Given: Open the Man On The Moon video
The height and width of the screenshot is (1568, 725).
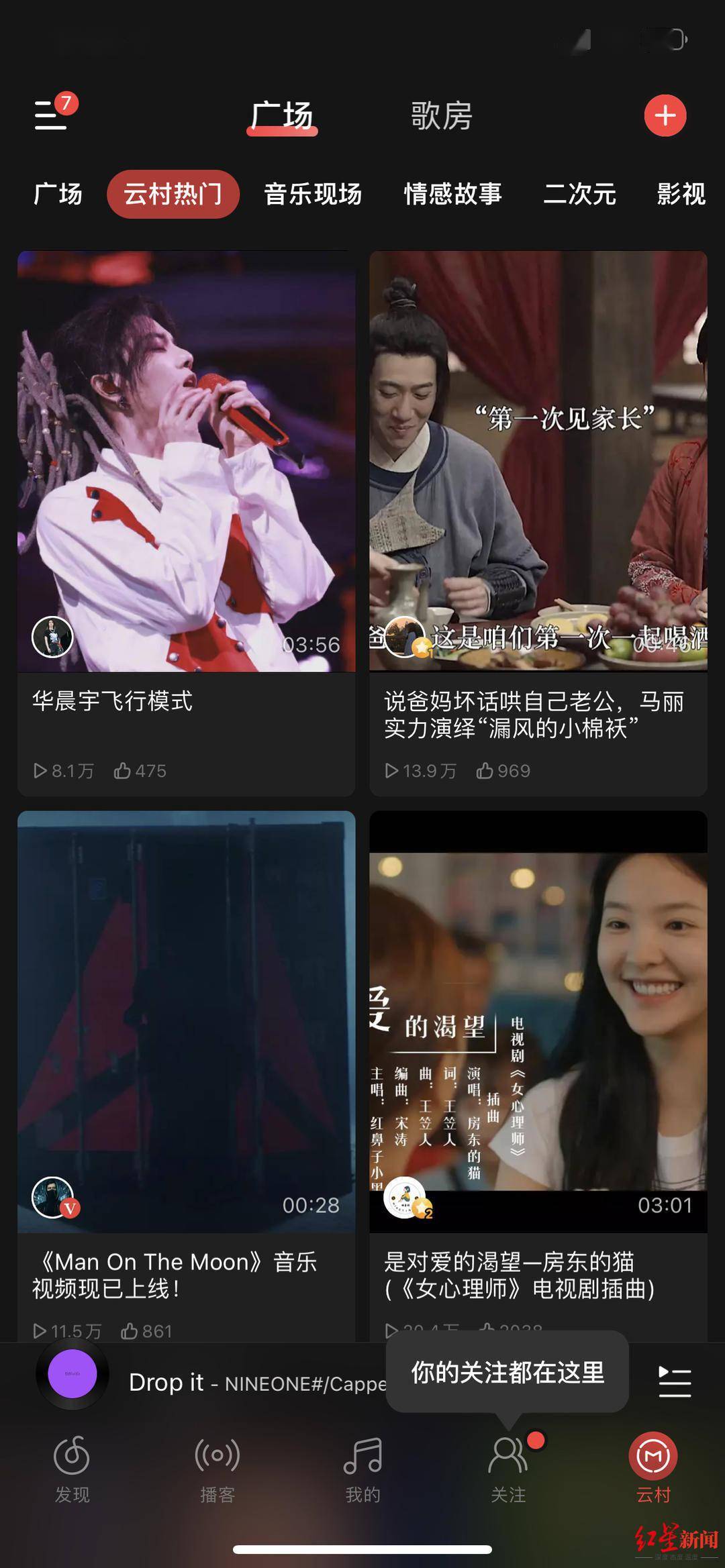Looking at the screenshot, I should point(186,1021).
